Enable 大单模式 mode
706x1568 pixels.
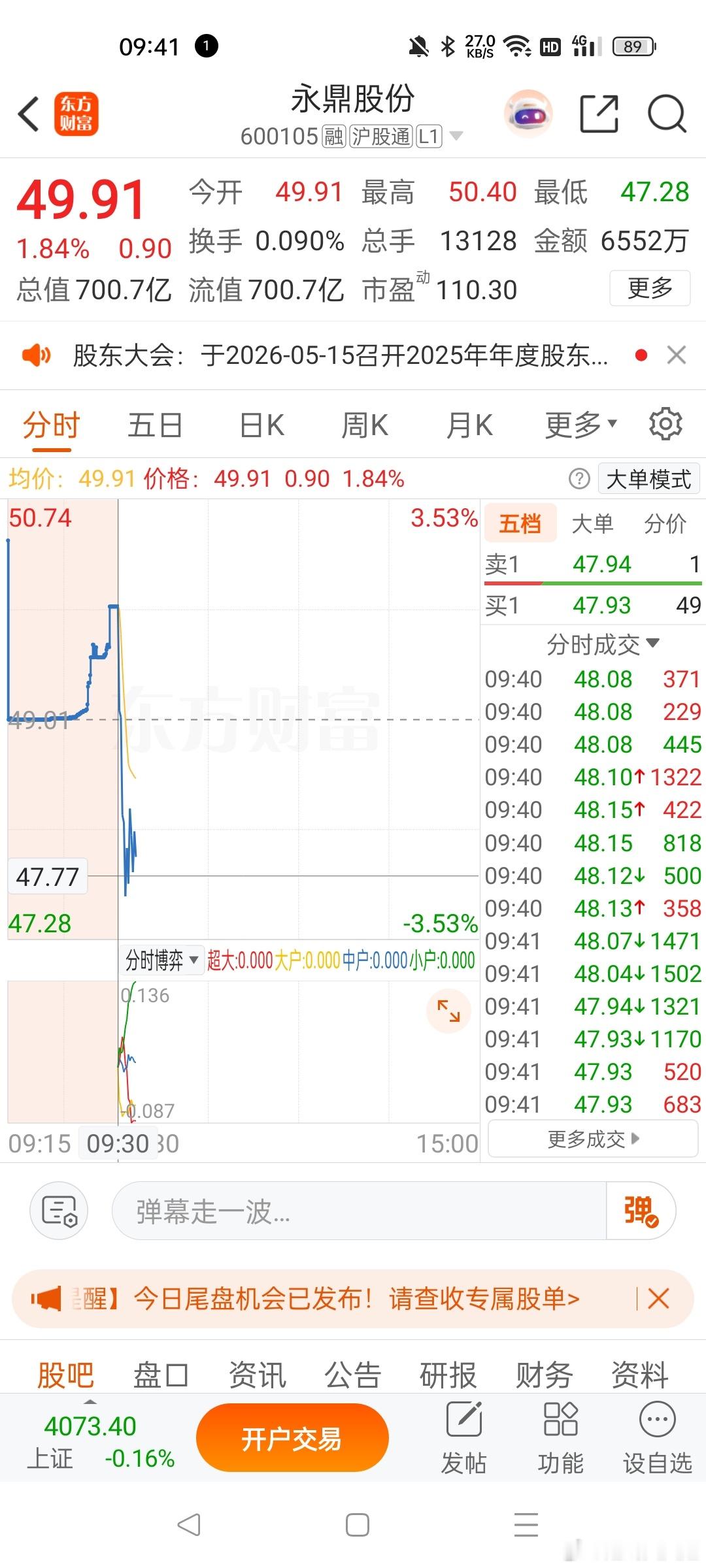pyautogui.click(x=648, y=478)
